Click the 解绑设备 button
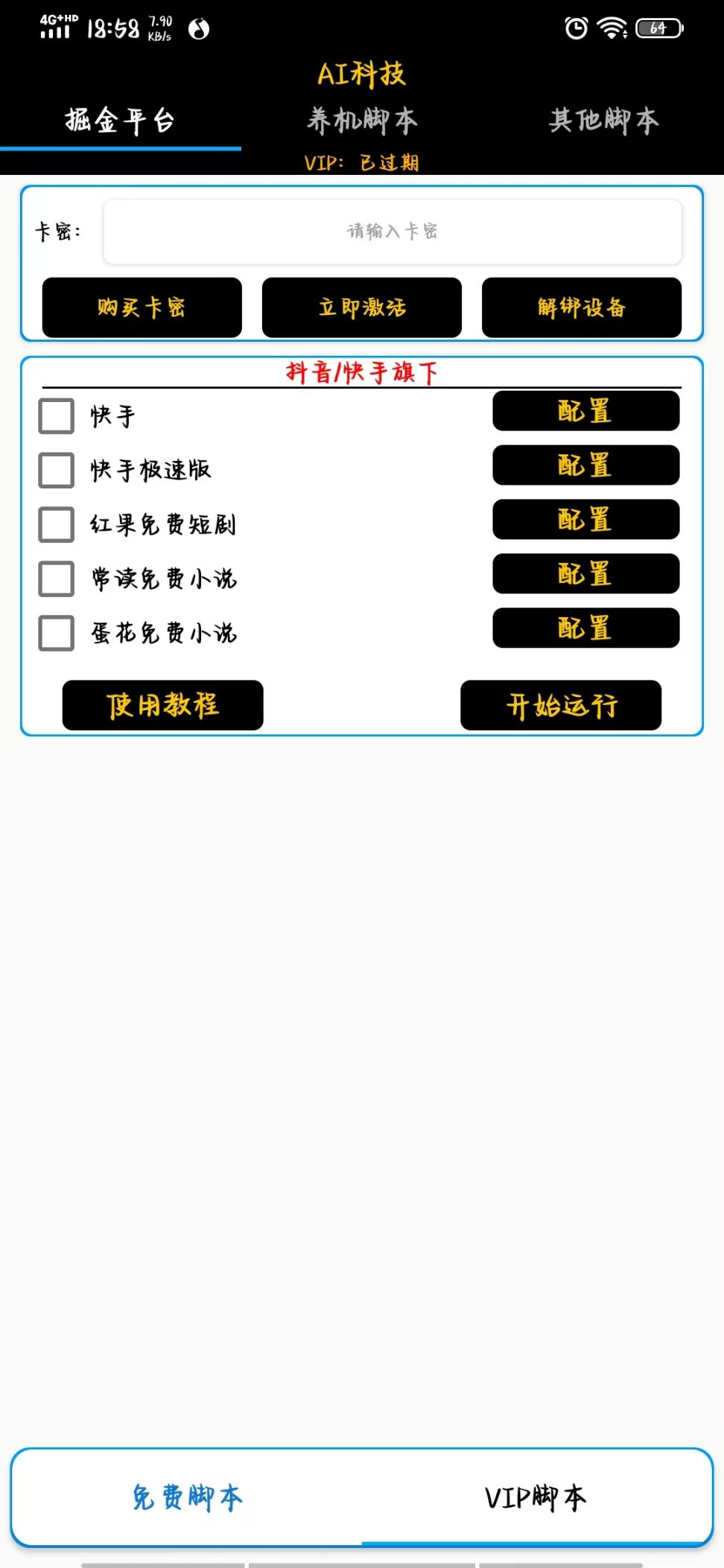 582,307
